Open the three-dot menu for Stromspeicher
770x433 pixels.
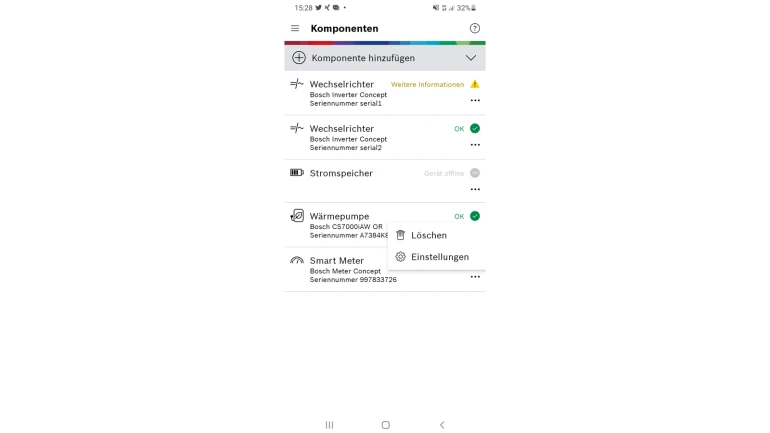[475, 189]
